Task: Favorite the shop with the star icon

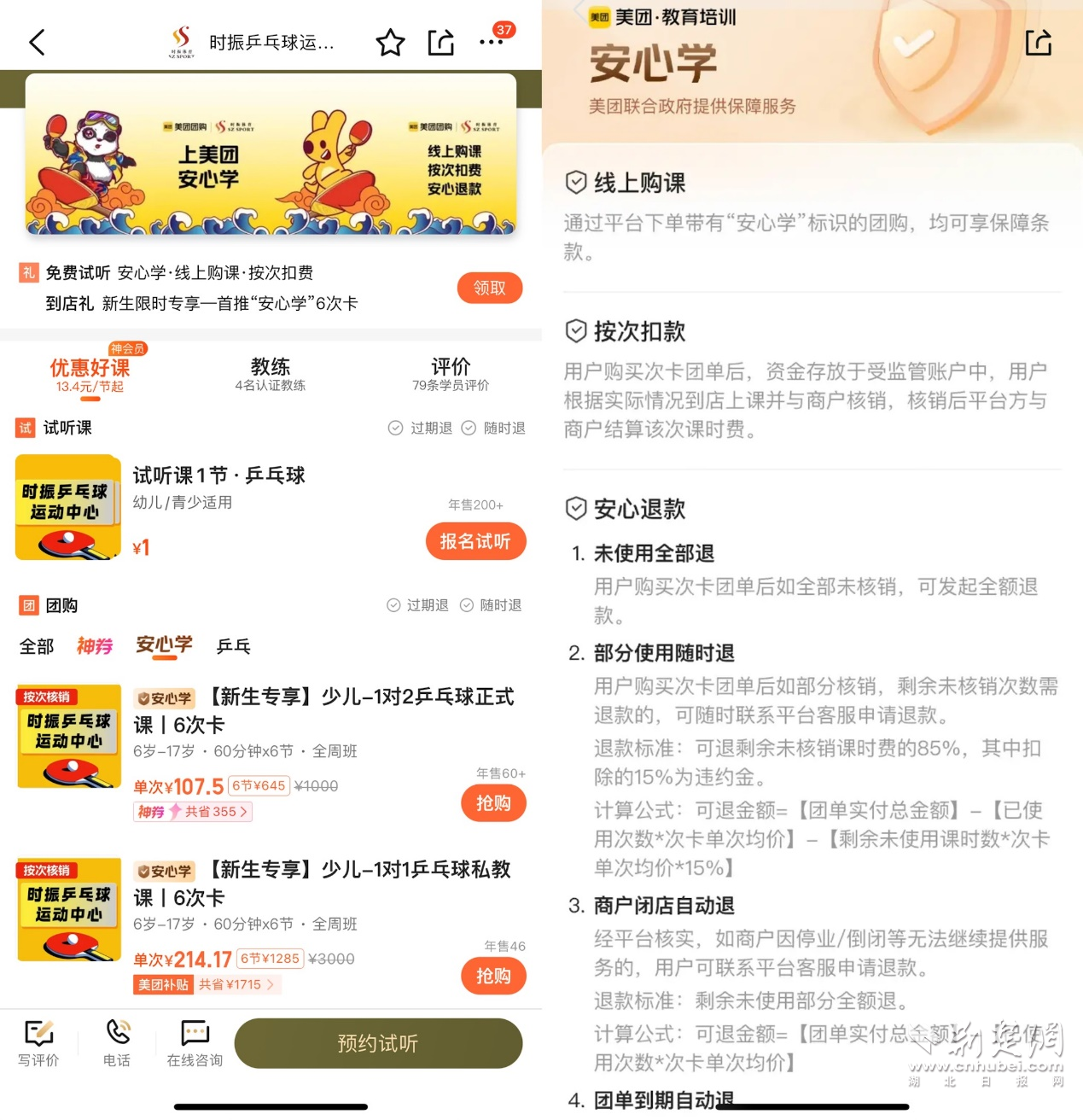Action: 390,43
